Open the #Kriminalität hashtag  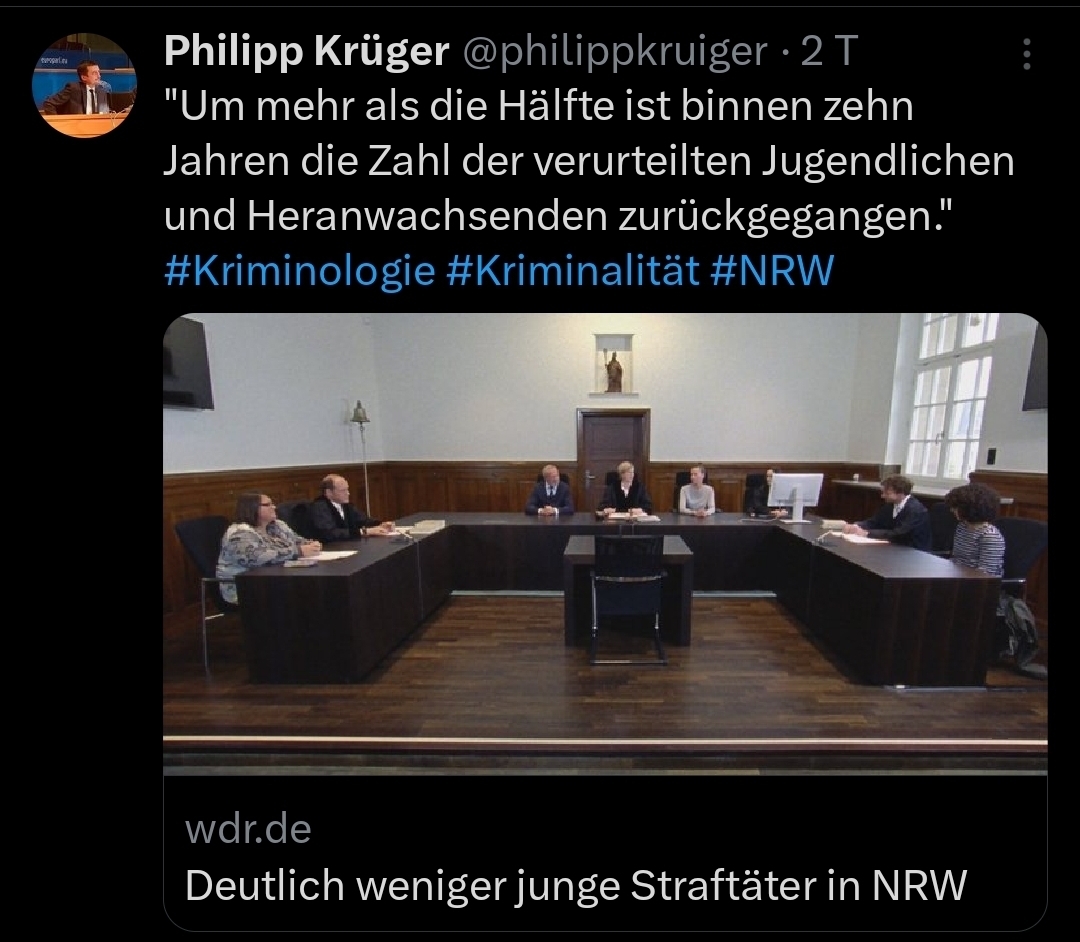point(572,272)
